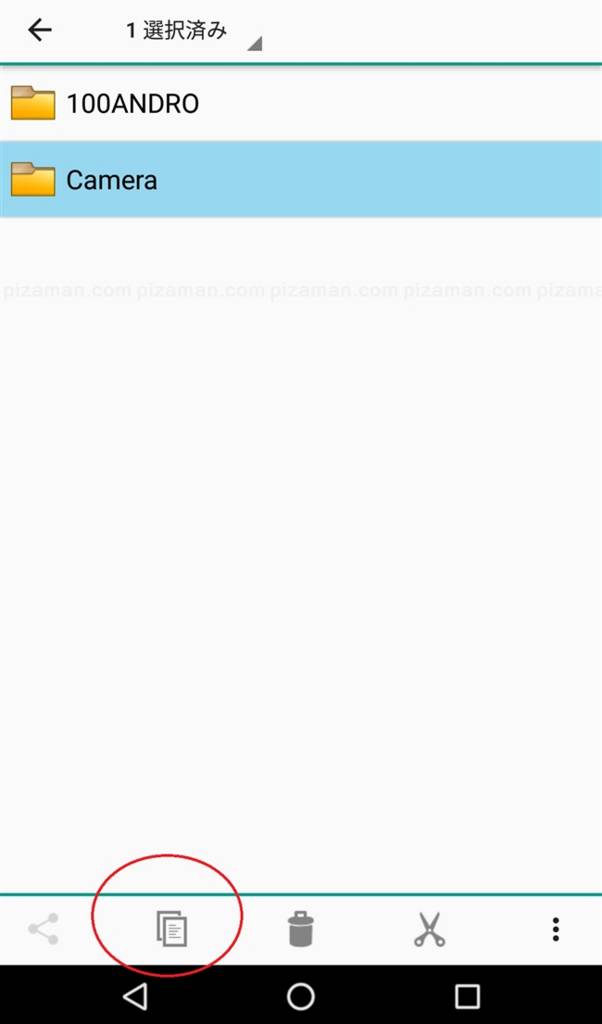Image resolution: width=602 pixels, height=1024 pixels.
Task: Select the 100ANDRO folder
Action: point(132,103)
